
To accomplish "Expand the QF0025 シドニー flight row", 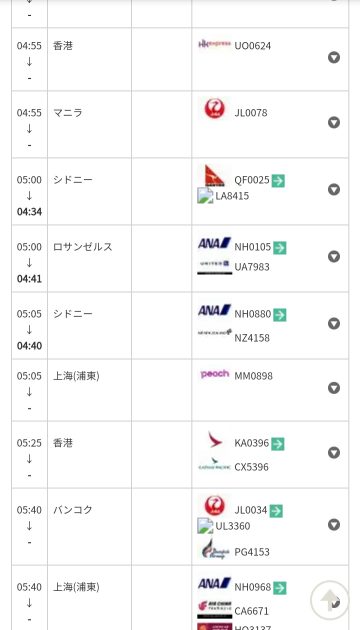I will click(334, 189).
